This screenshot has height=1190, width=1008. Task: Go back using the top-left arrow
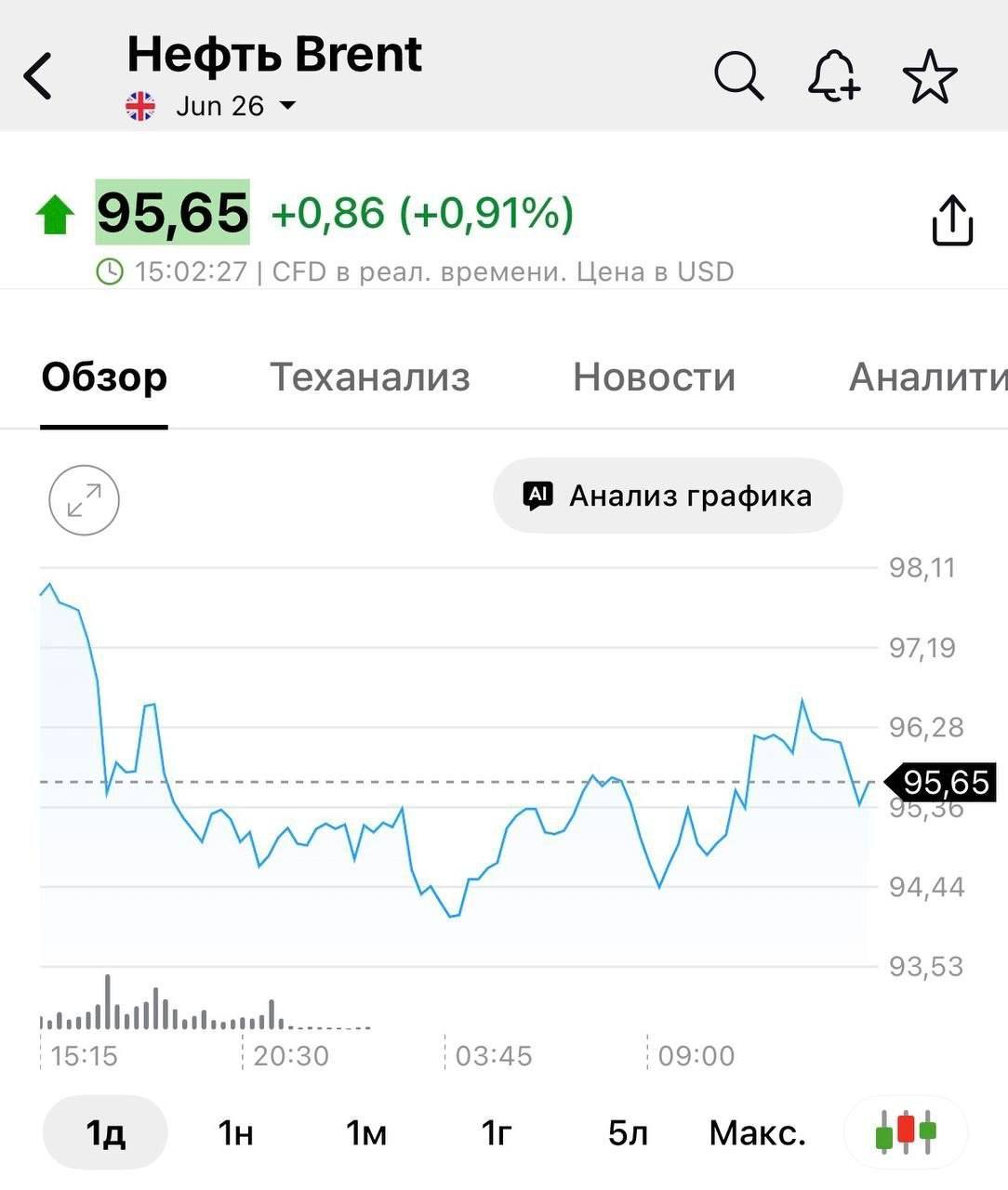click(39, 75)
